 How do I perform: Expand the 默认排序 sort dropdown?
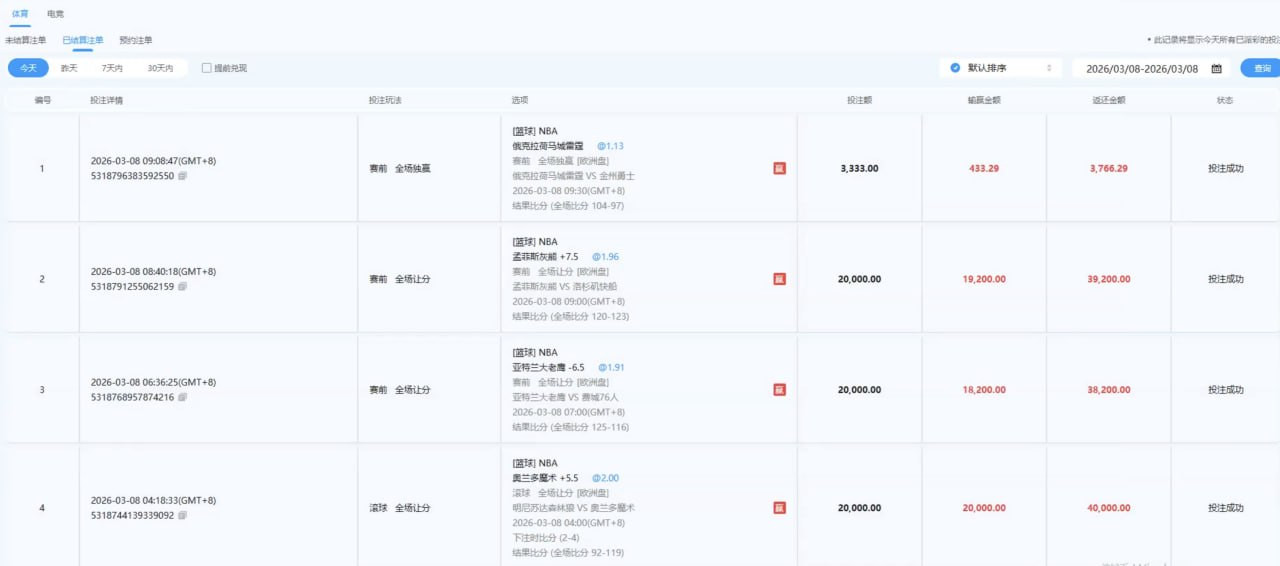(x=1000, y=68)
